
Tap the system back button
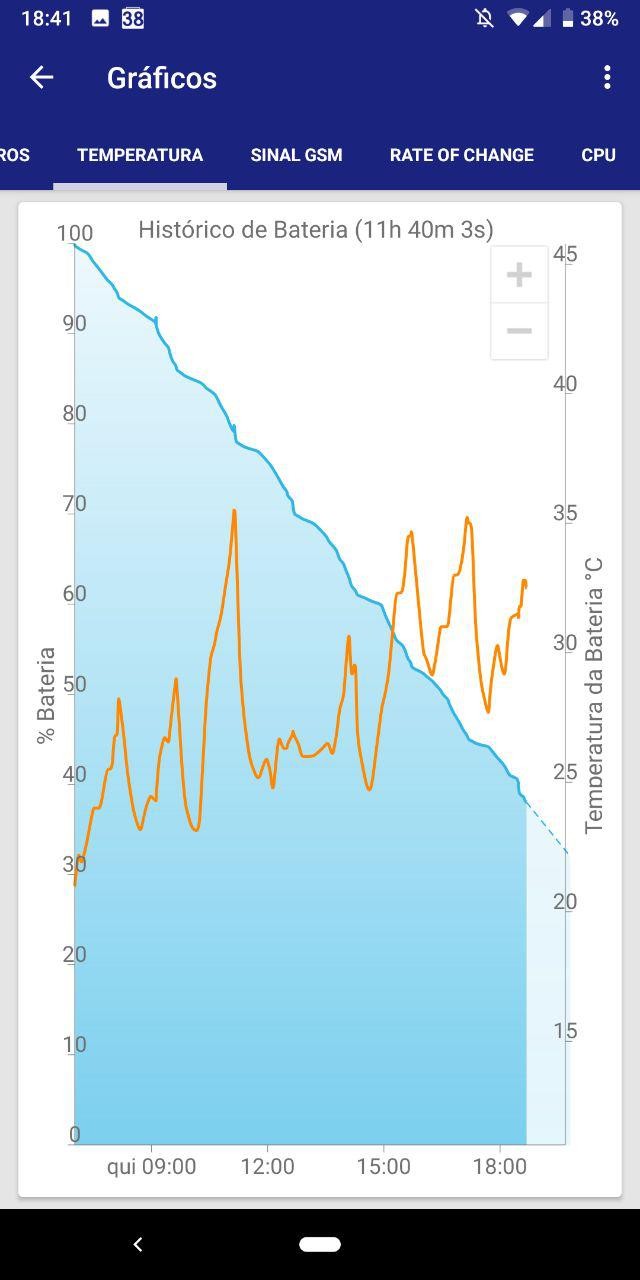[138, 1244]
